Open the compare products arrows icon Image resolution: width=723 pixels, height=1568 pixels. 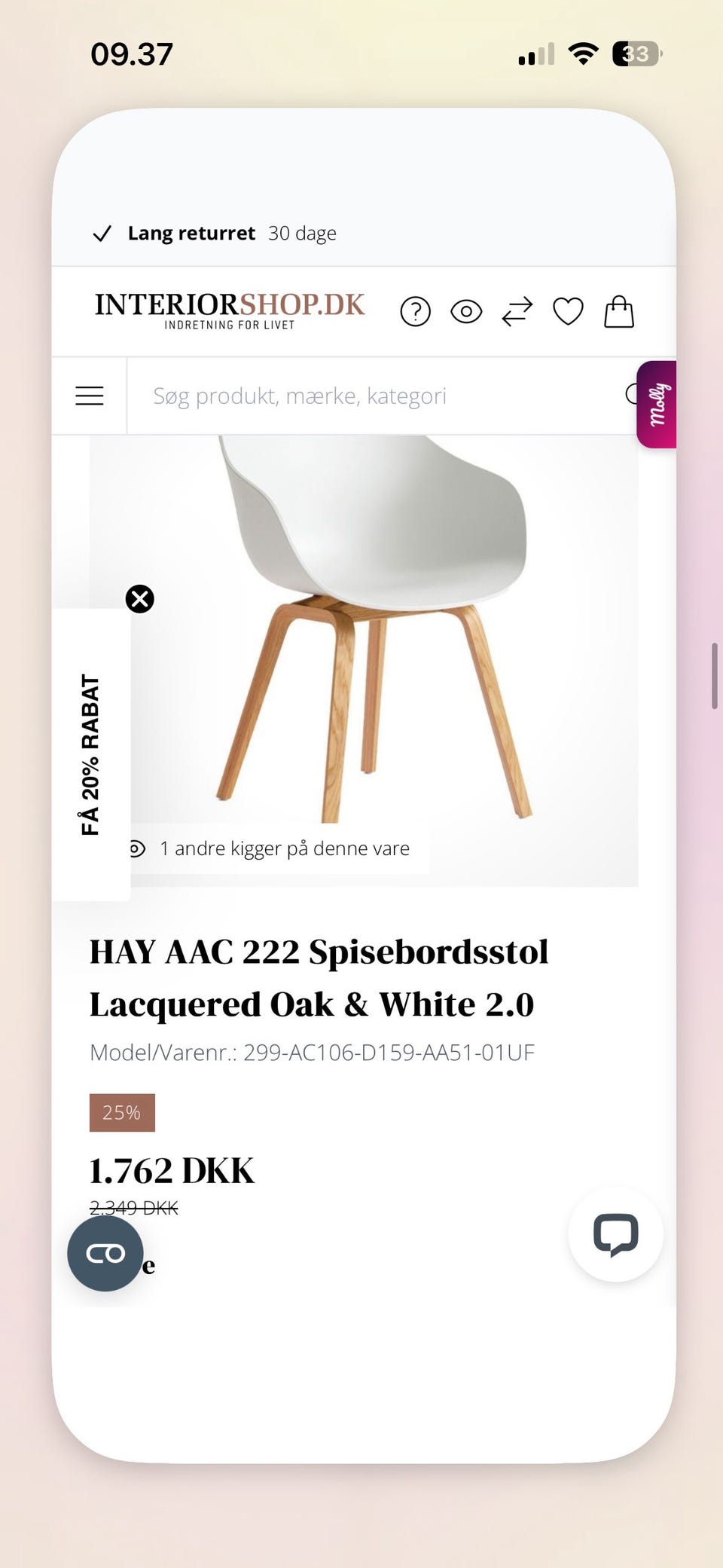[x=517, y=311]
